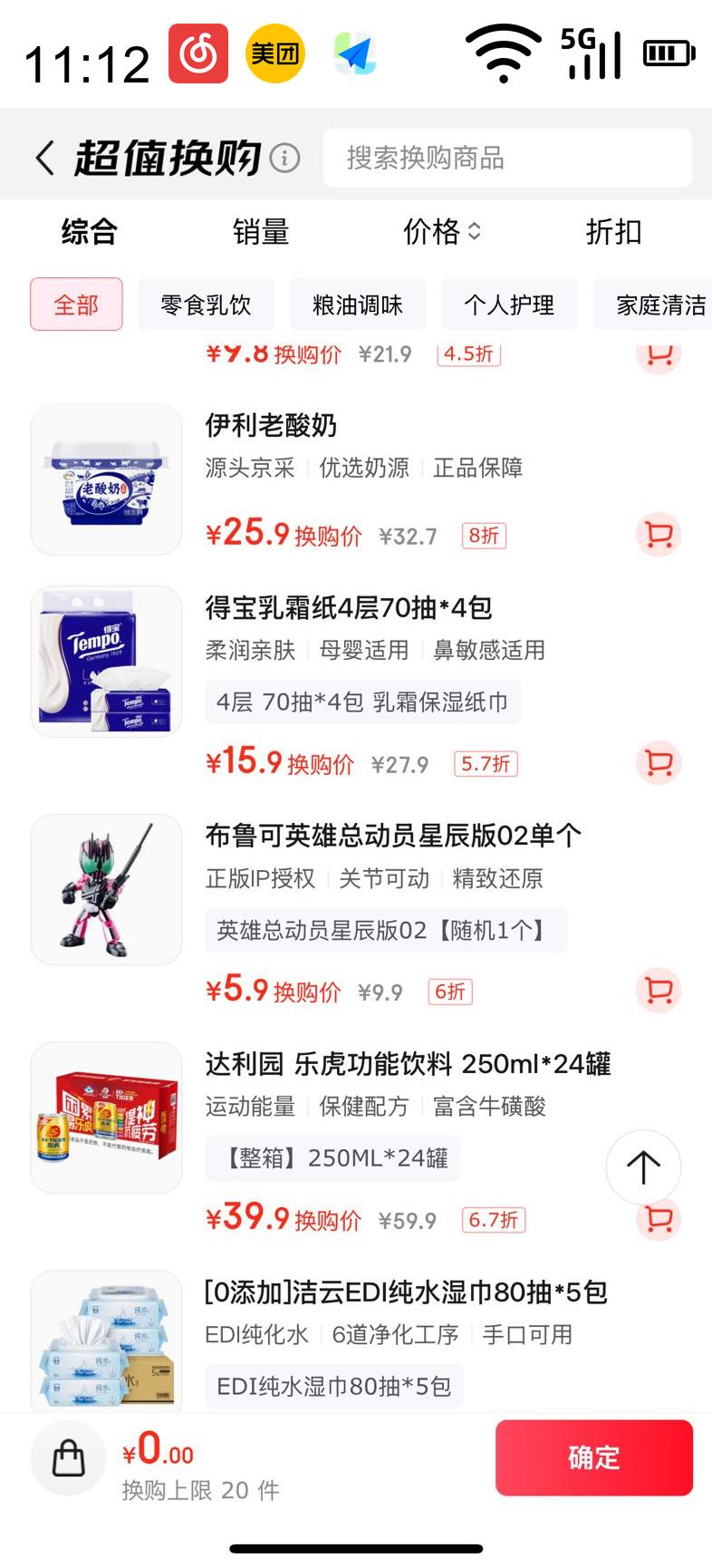The image size is (712, 1568).
Task: Select the 全部 category chip
Action: pyautogui.click(x=76, y=305)
